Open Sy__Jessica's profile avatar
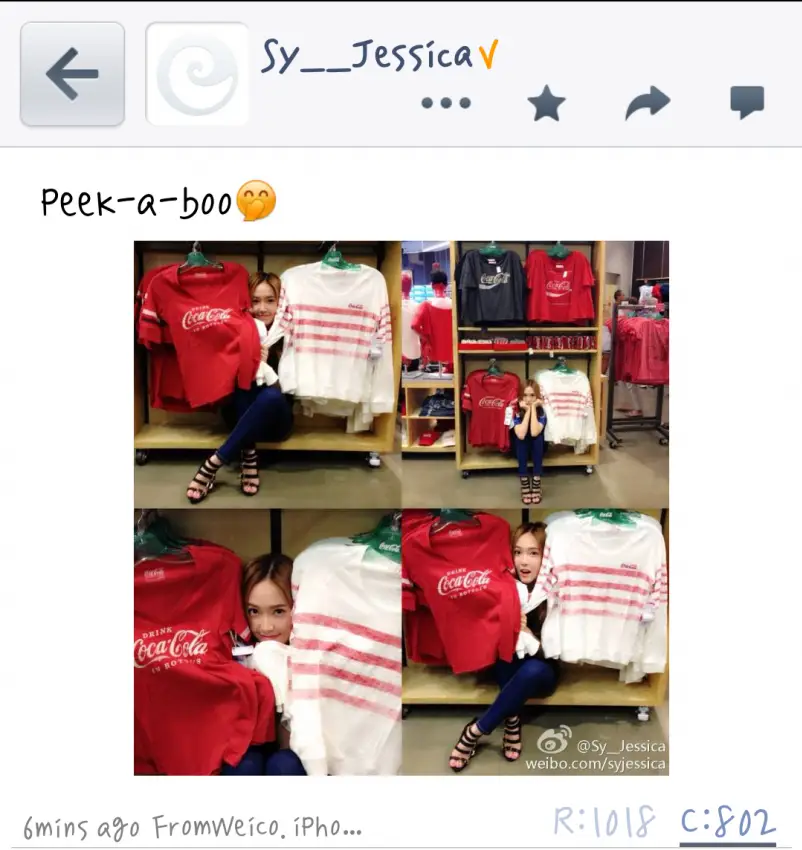The height and width of the screenshot is (850, 802). coord(197,74)
